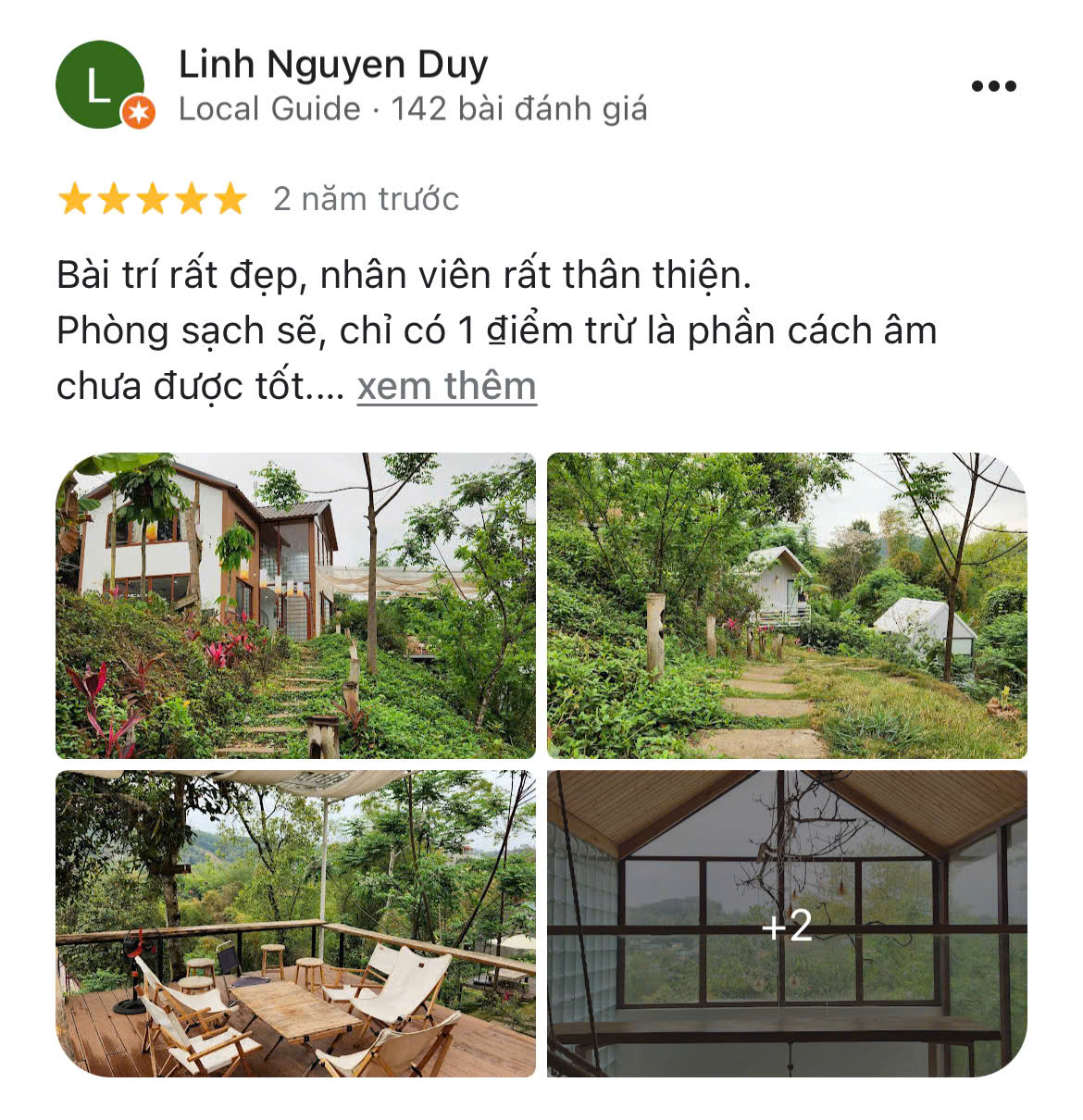Open the three-dot overflow menu

[x=993, y=86]
